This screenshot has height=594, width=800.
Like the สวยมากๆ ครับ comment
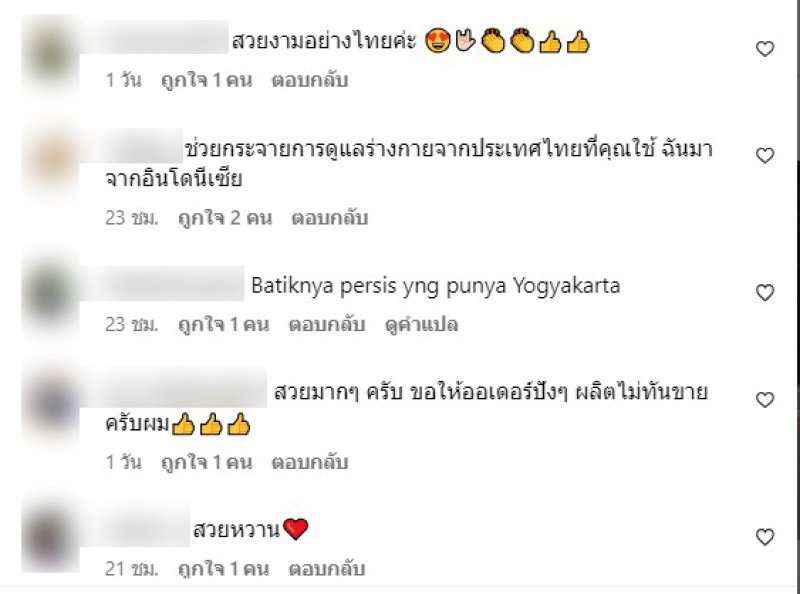coord(765,400)
